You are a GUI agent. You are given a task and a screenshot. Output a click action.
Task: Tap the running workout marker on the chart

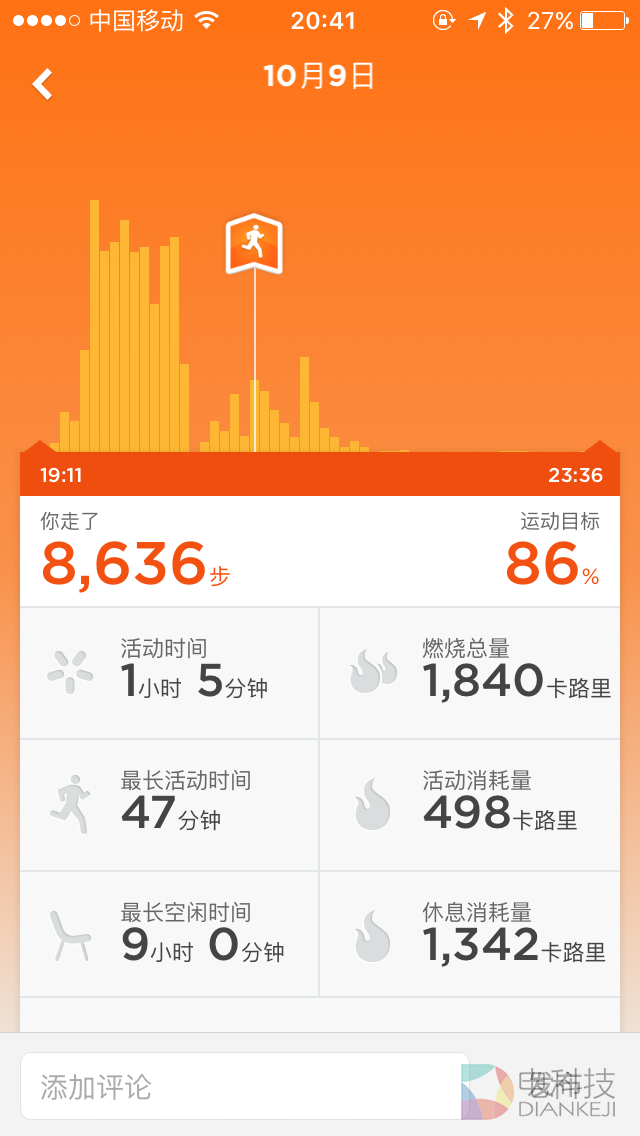click(x=254, y=242)
